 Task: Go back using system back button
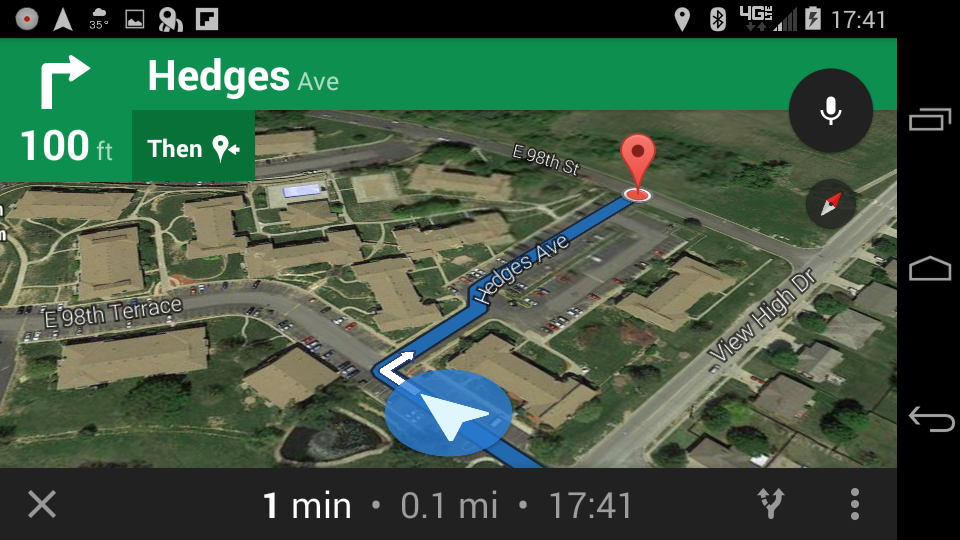[930, 419]
